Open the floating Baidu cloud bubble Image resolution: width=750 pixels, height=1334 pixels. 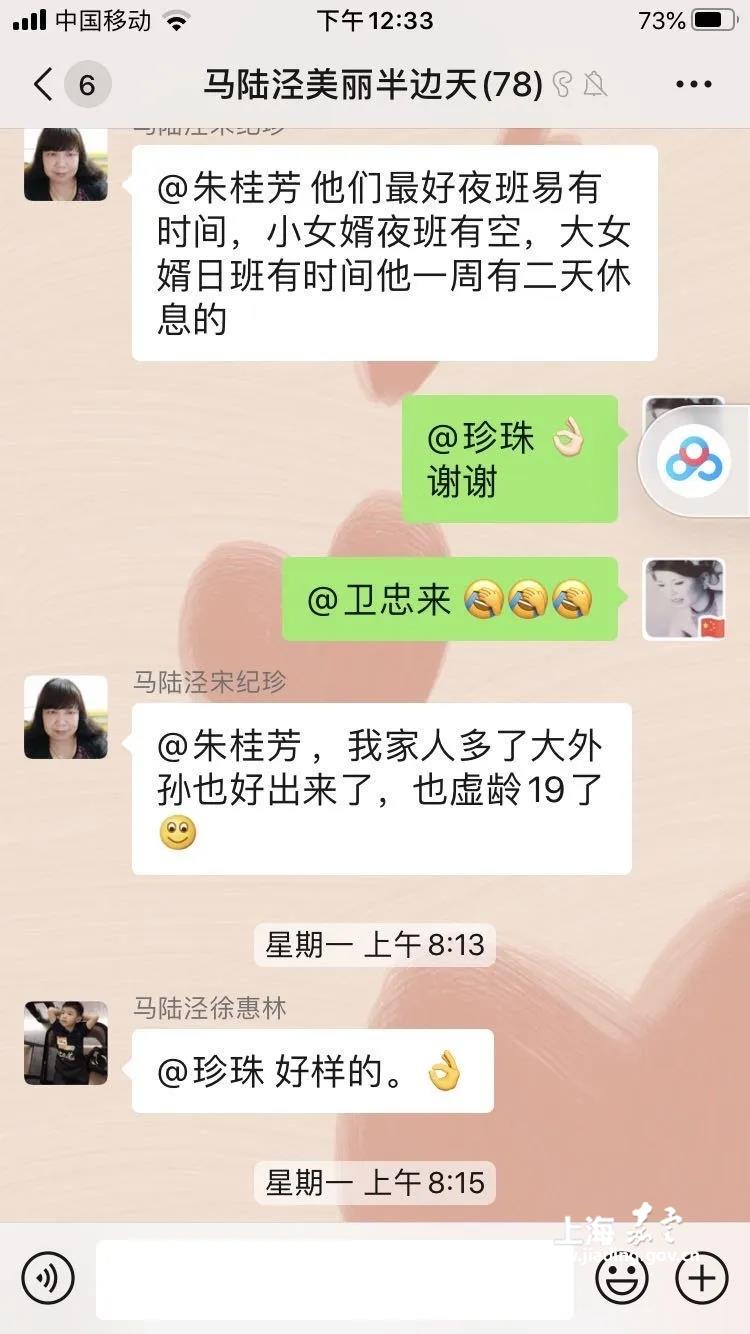[x=694, y=460]
